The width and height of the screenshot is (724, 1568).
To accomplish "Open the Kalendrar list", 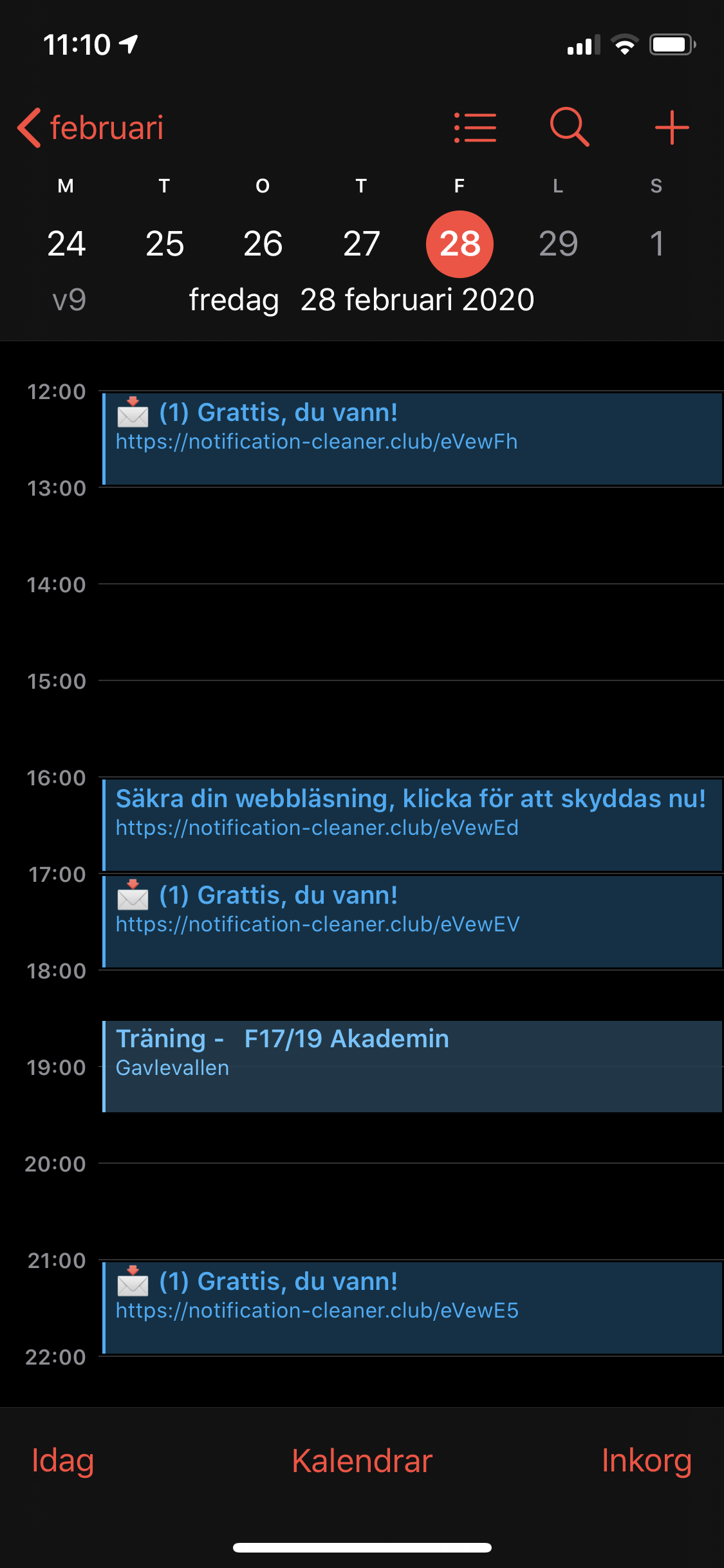I will [362, 1461].
